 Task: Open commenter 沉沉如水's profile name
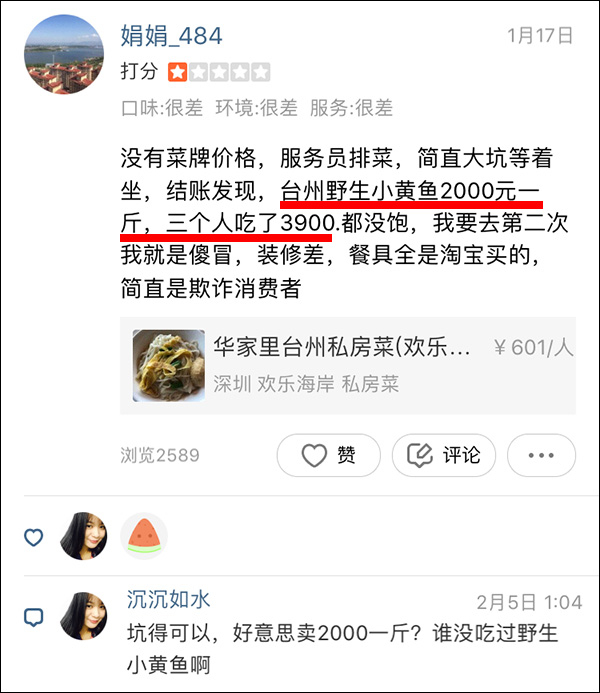click(x=168, y=600)
